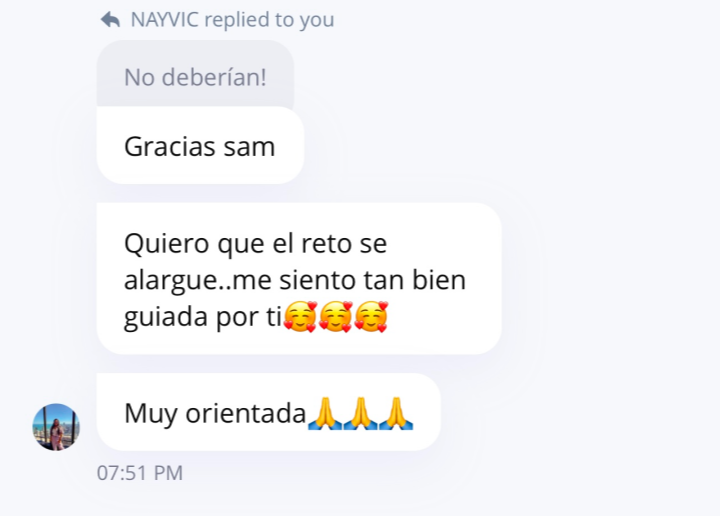Open NAYVIC's profile picture avatar
Screen dimensions: 721x516
coord(56,427)
